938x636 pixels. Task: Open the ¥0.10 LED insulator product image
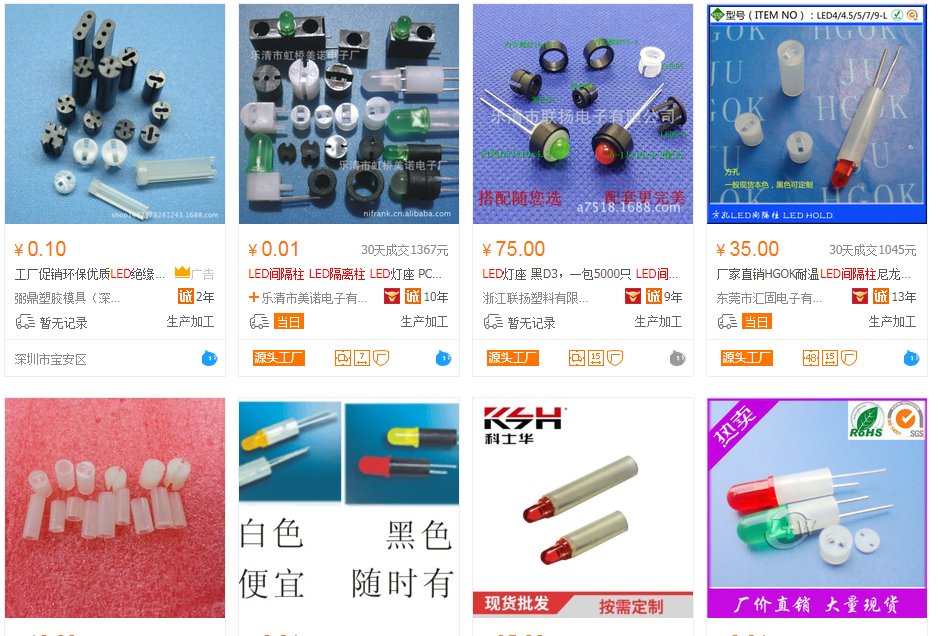click(115, 114)
